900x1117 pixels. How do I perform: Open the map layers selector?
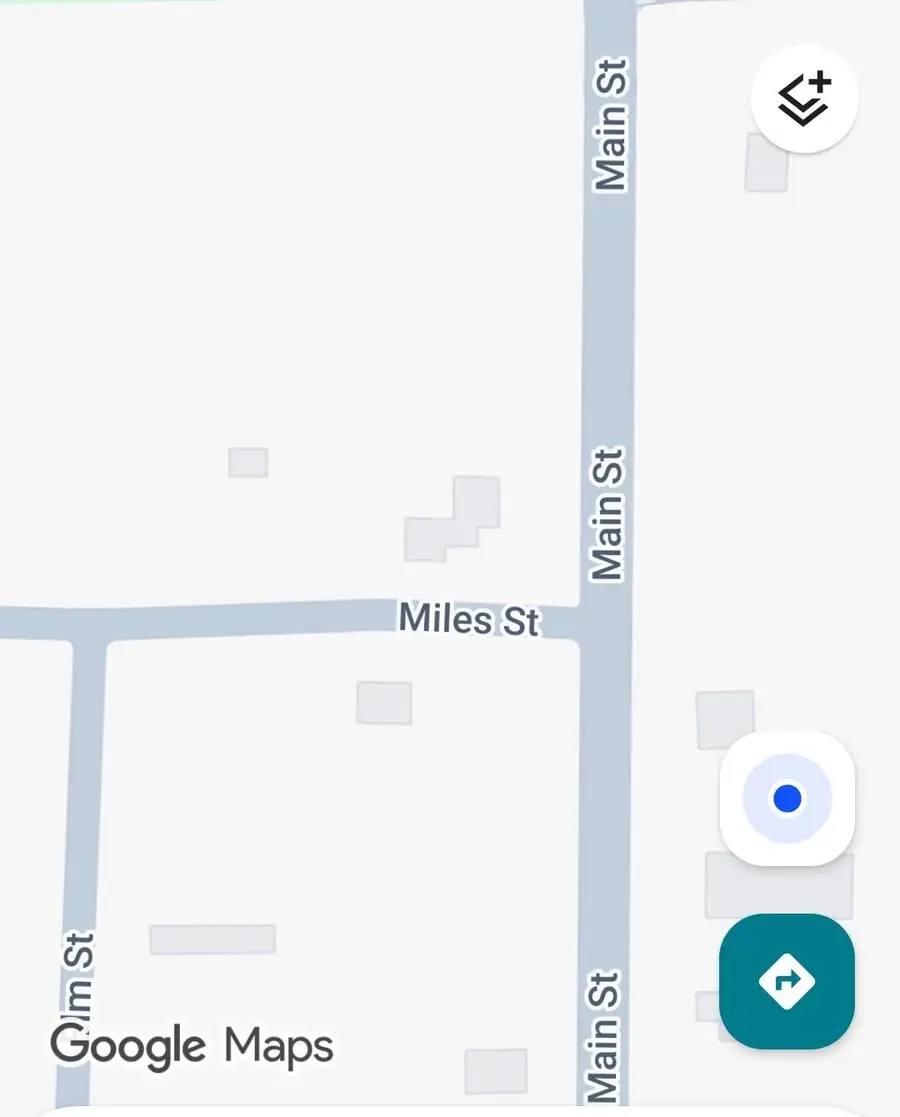pos(804,99)
